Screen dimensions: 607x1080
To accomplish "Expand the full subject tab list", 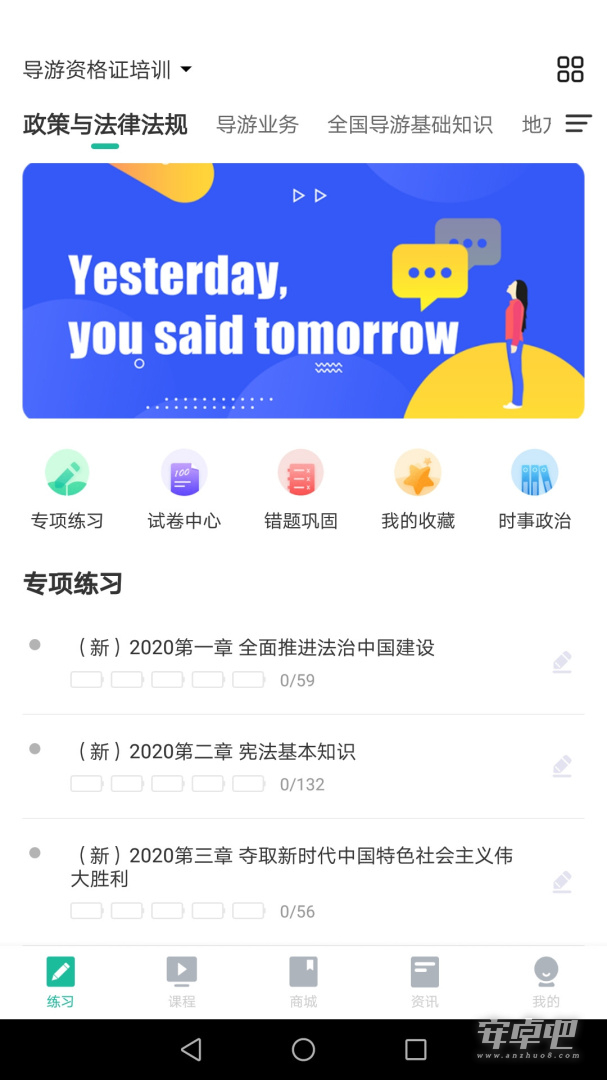I will pyautogui.click(x=578, y=123).
